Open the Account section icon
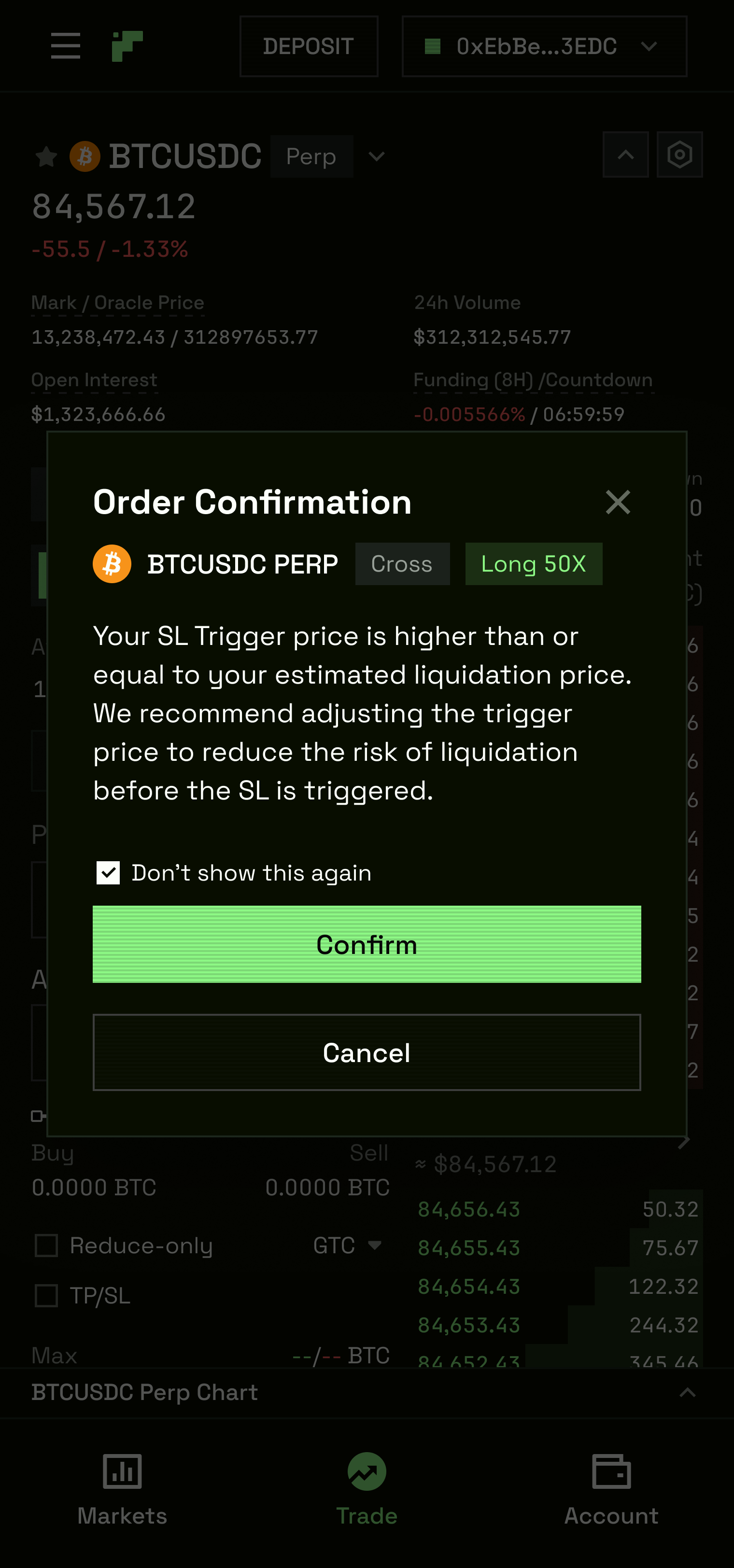The height and width of the screenshot is (1568, 734). (610, 1473)
